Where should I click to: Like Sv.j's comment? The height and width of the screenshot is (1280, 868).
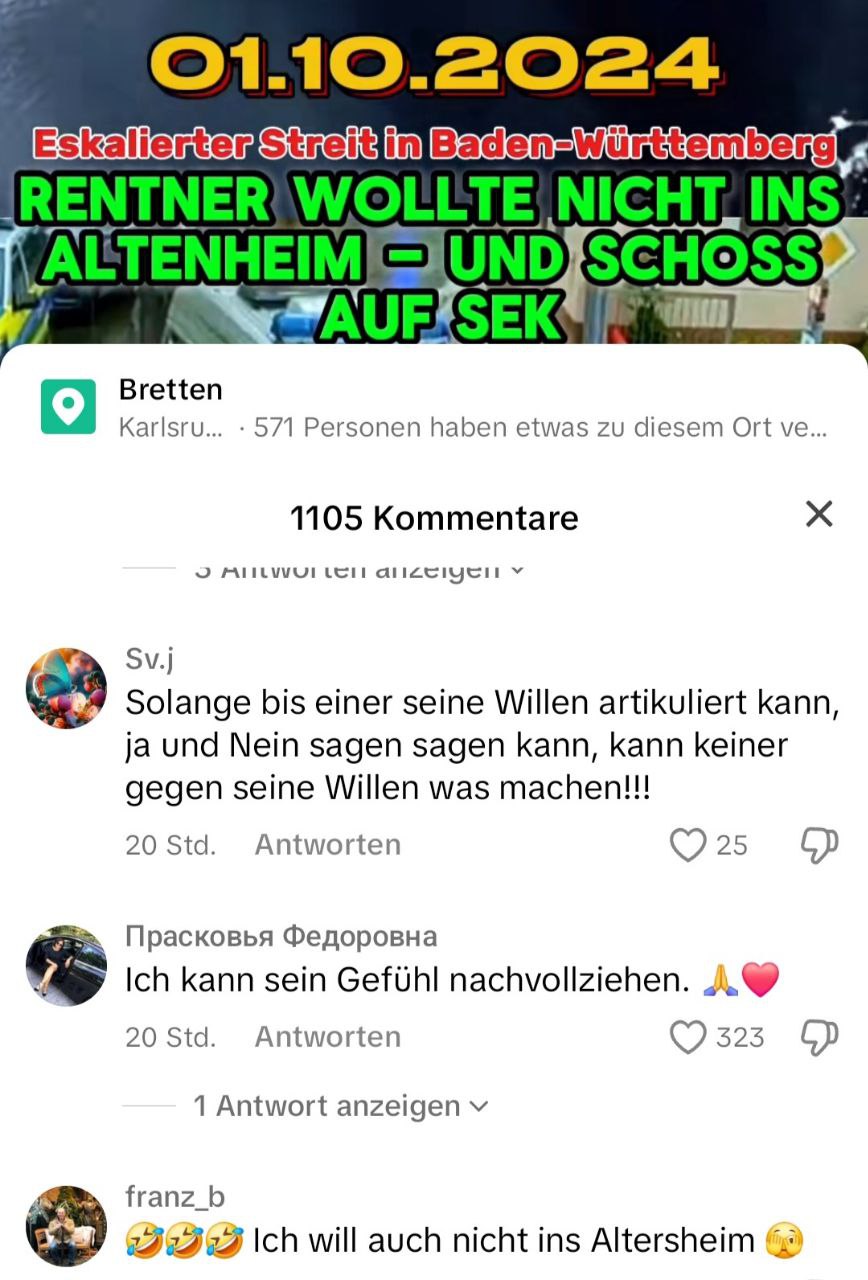688,845
